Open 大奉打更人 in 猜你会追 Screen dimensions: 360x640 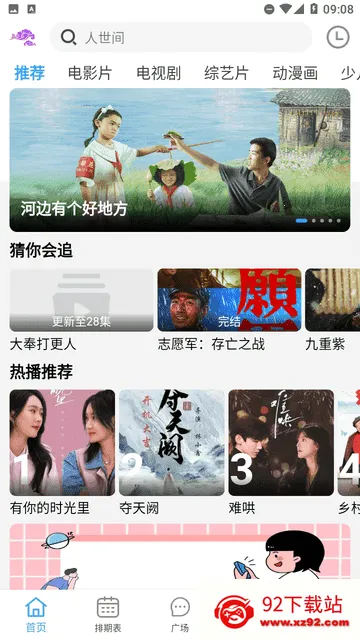(81, 310)
